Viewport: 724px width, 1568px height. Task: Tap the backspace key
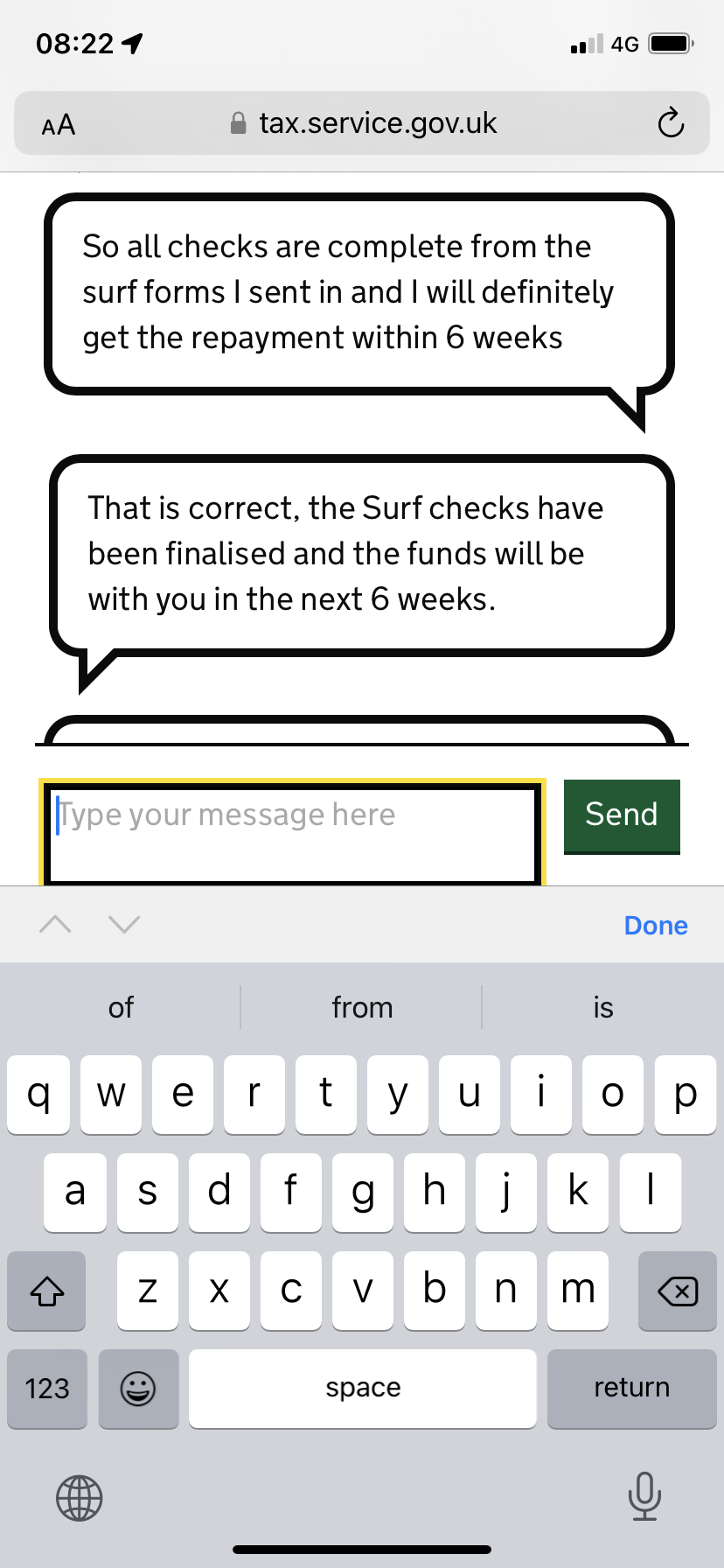(677, 1290)
